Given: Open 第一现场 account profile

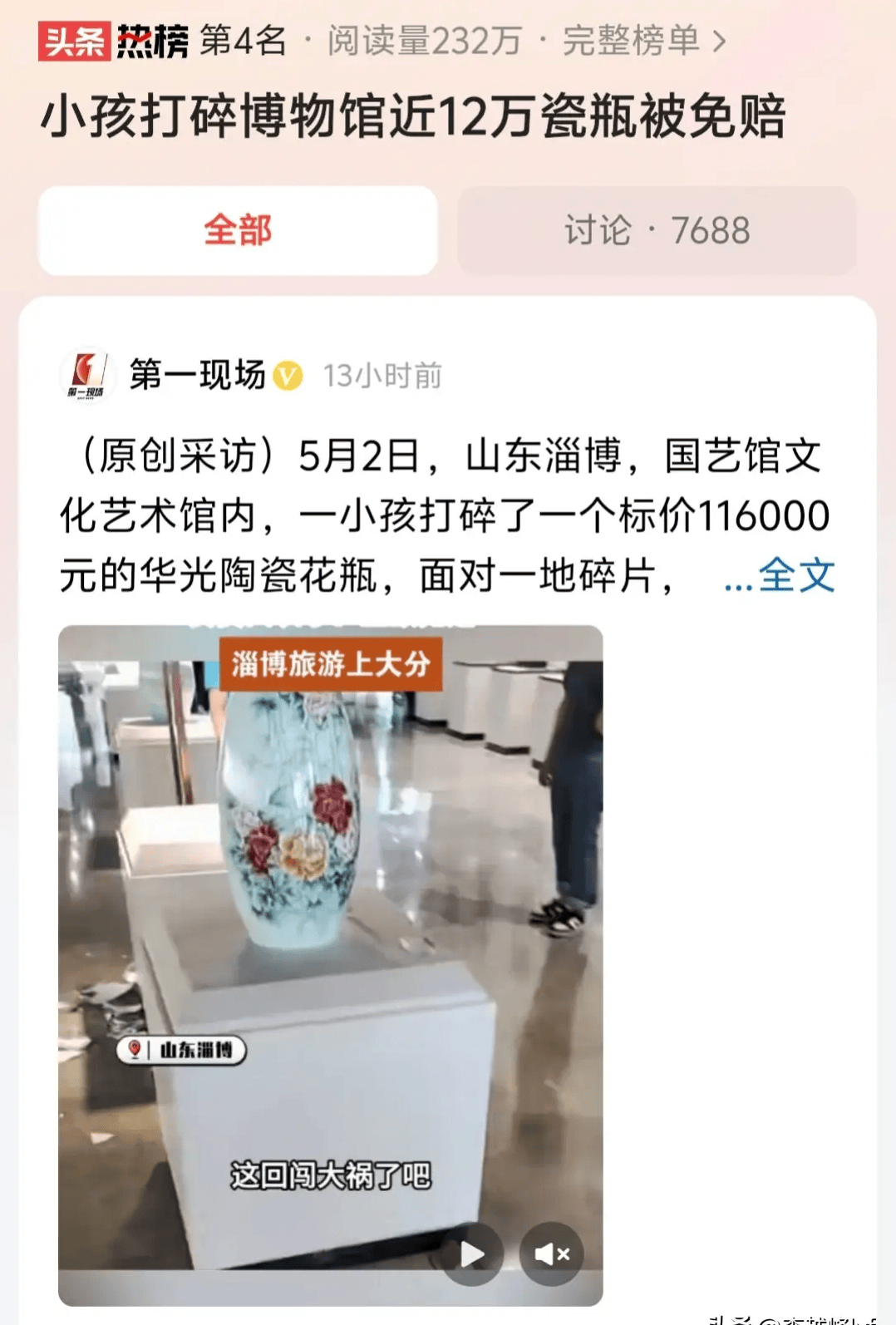Looking at the screenshot, I should (x=197, y=375).
